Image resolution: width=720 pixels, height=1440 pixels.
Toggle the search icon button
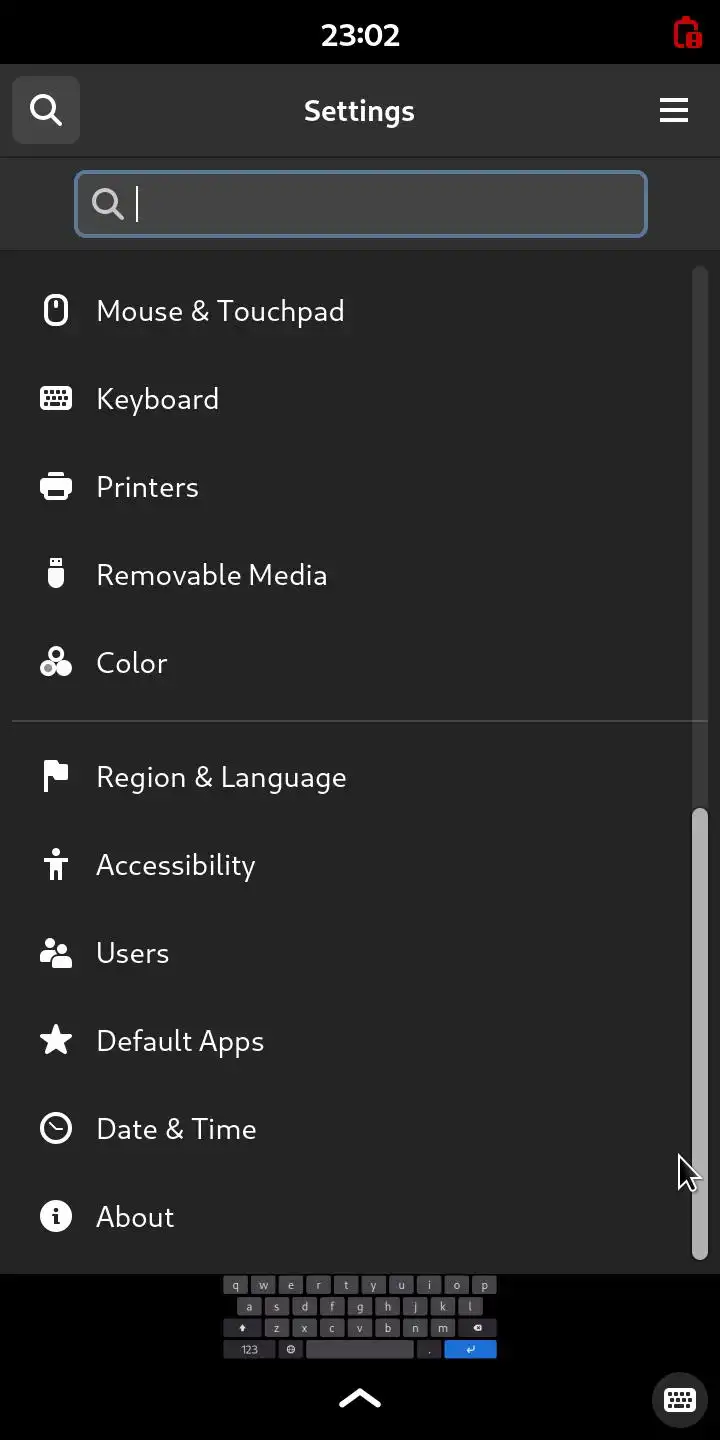tap(46, 110)
